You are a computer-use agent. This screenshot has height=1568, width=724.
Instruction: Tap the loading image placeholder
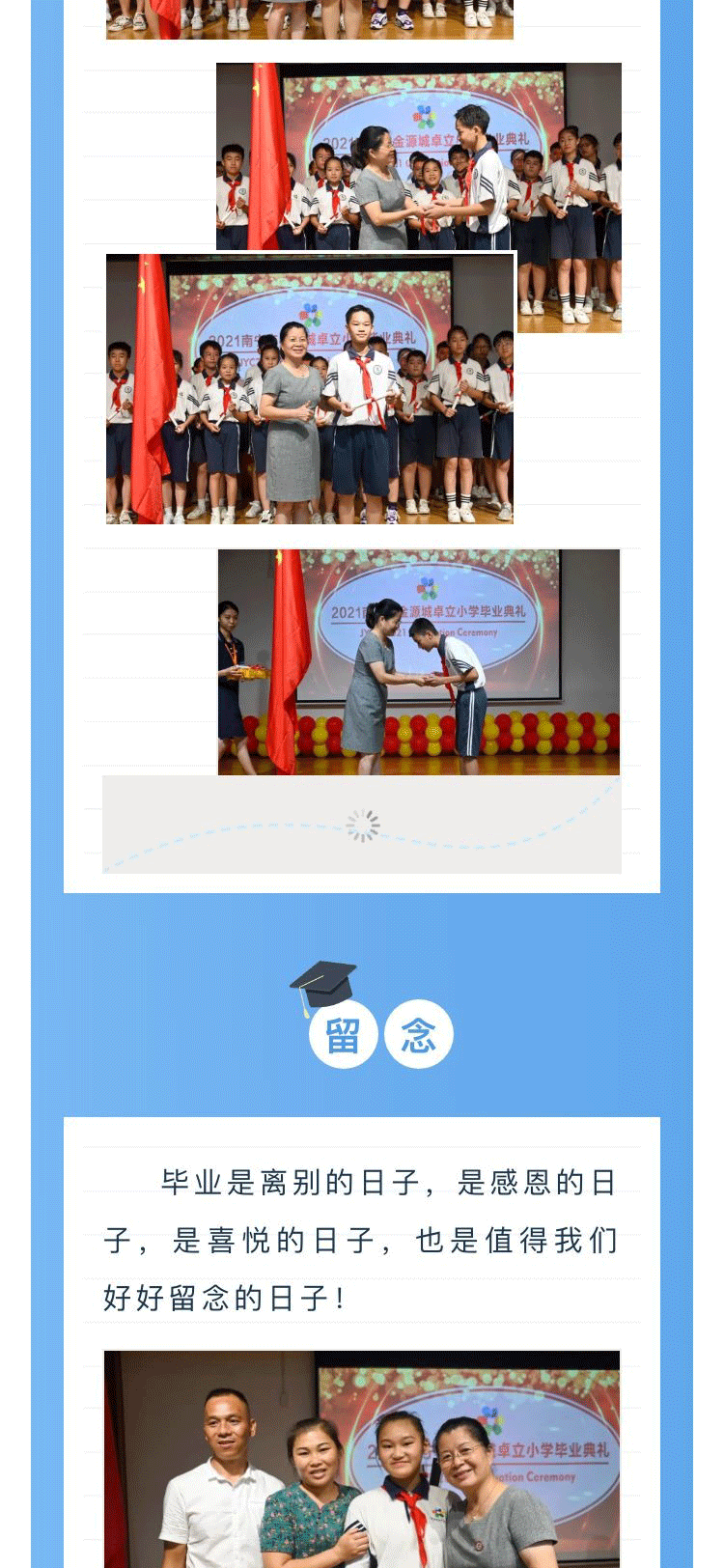(x=362, y=826)
